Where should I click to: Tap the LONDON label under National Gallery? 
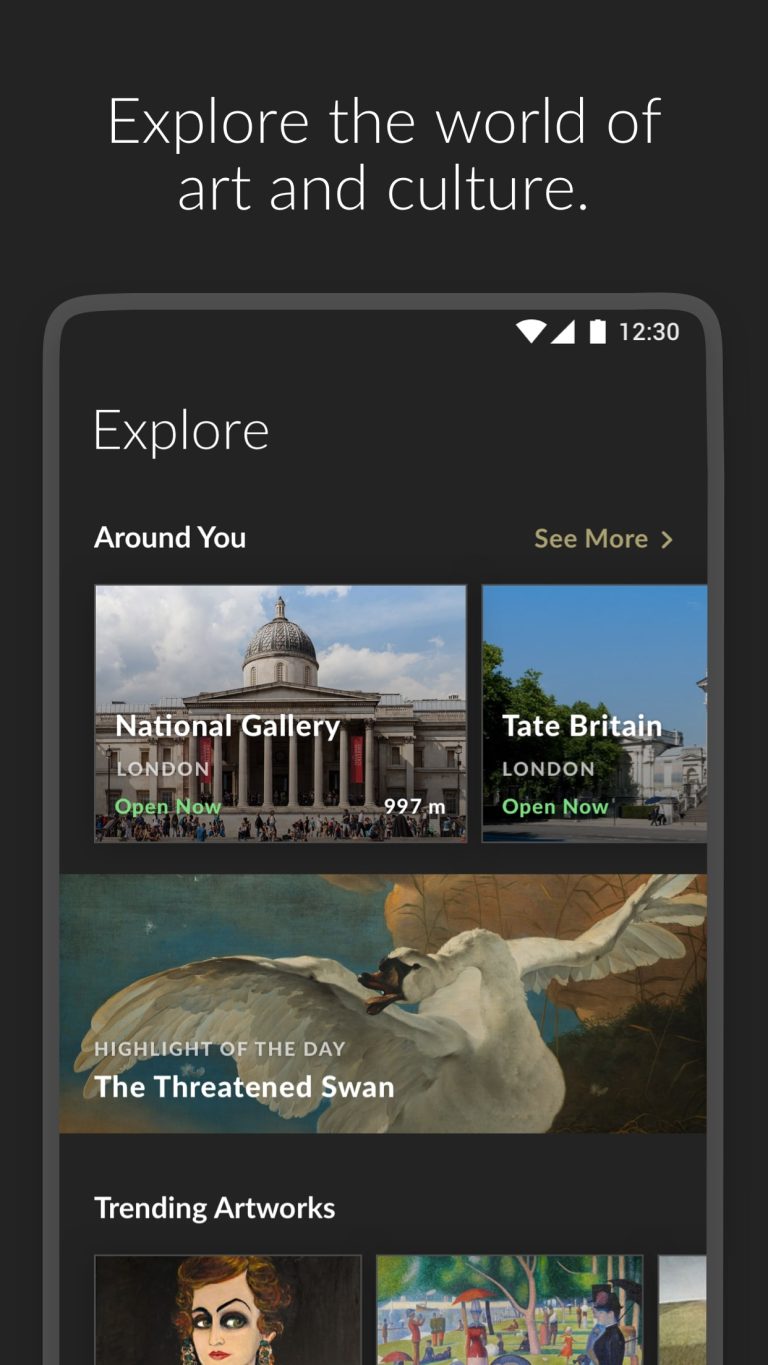(x=162, y=768)
